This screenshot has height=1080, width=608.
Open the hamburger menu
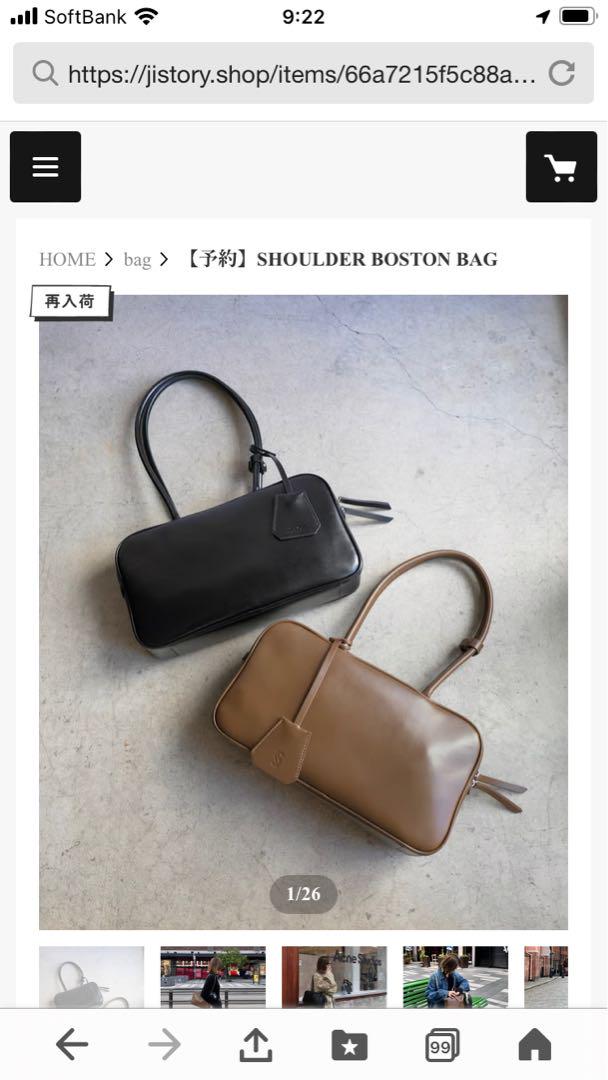click(x=45, y=167)
